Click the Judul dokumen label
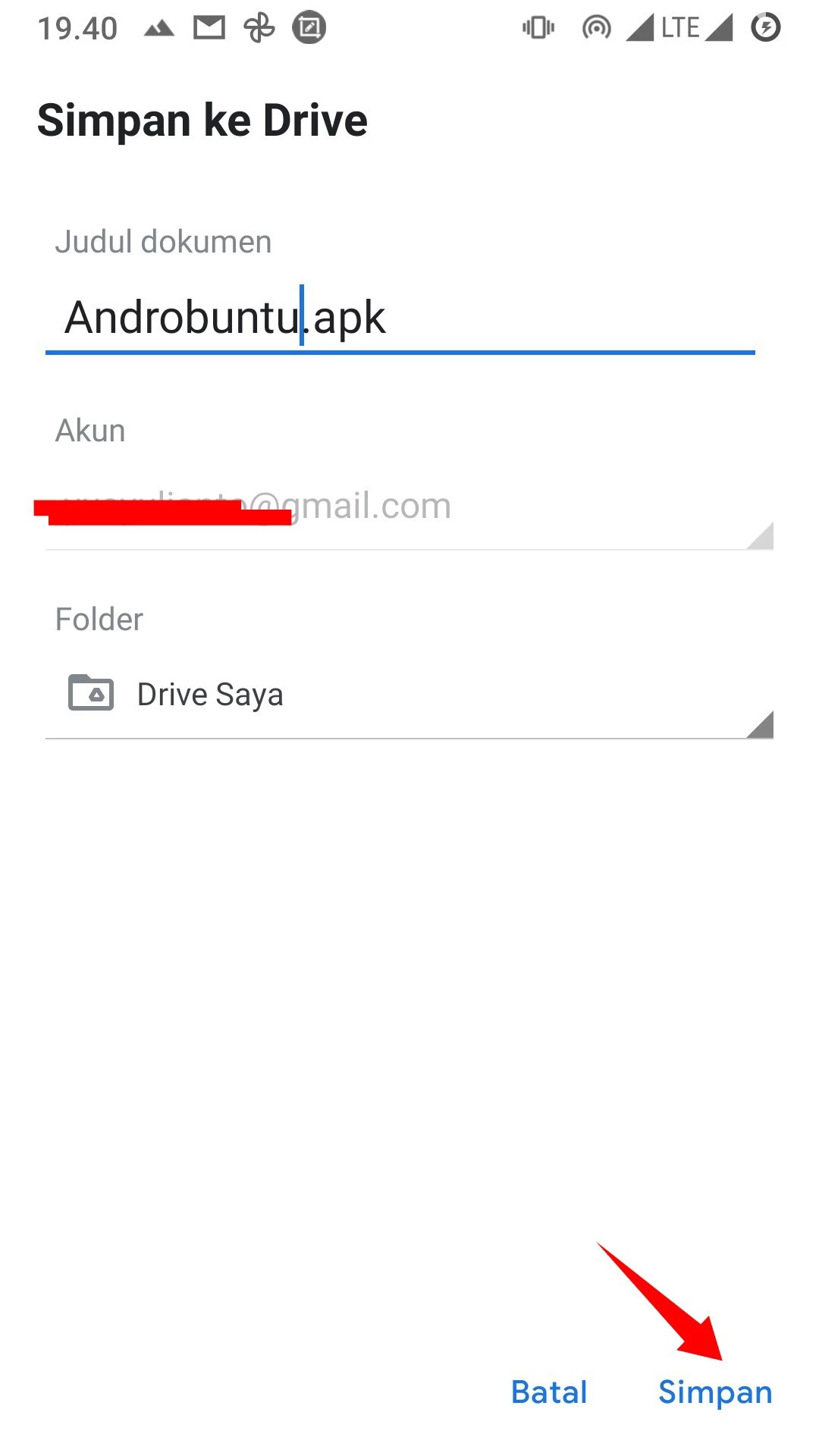The height and width of the screenshot is (1456, 819). [x=164, y=241]
